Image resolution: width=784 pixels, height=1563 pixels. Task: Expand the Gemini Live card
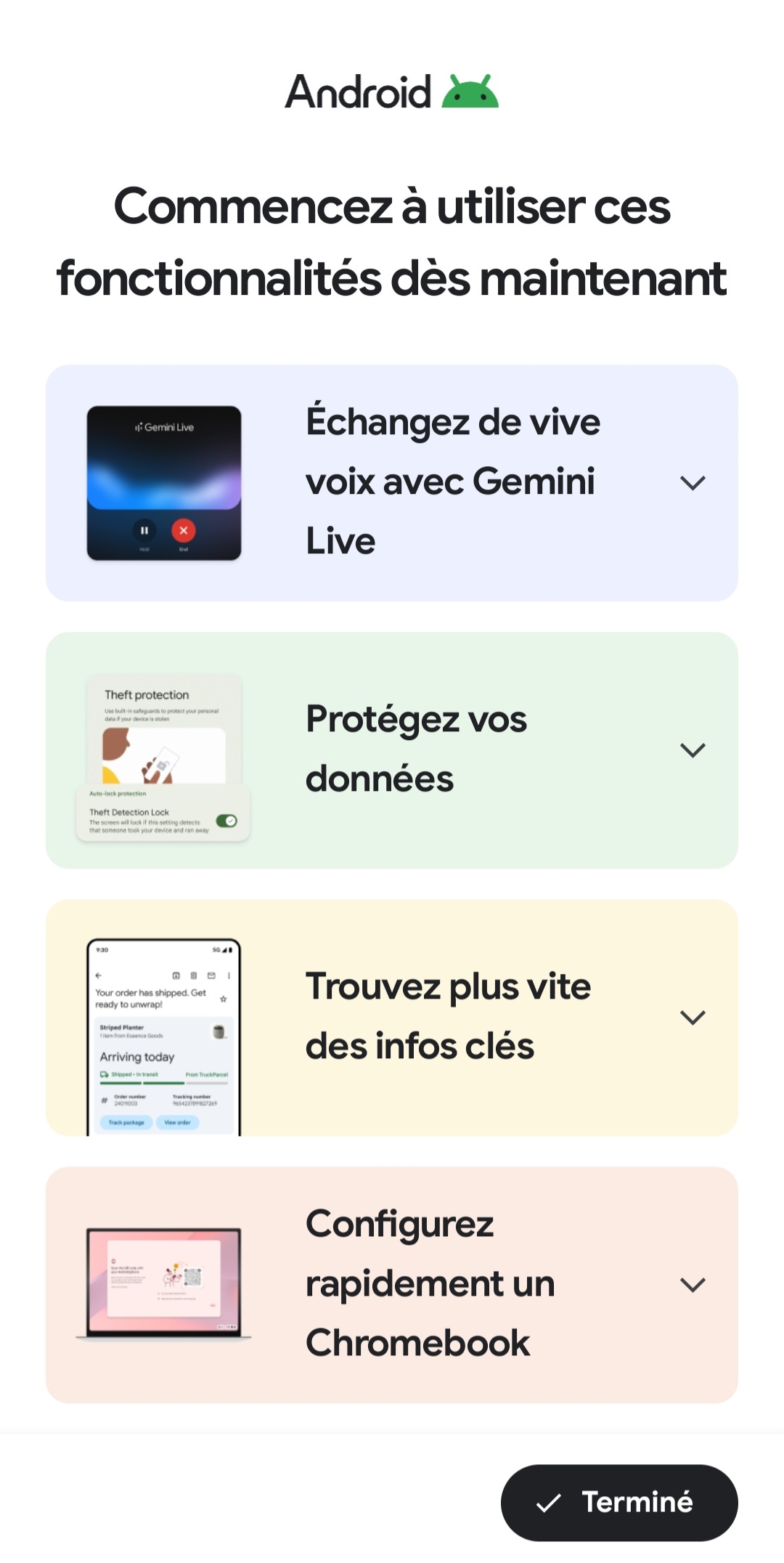click(x=693, y=483)
